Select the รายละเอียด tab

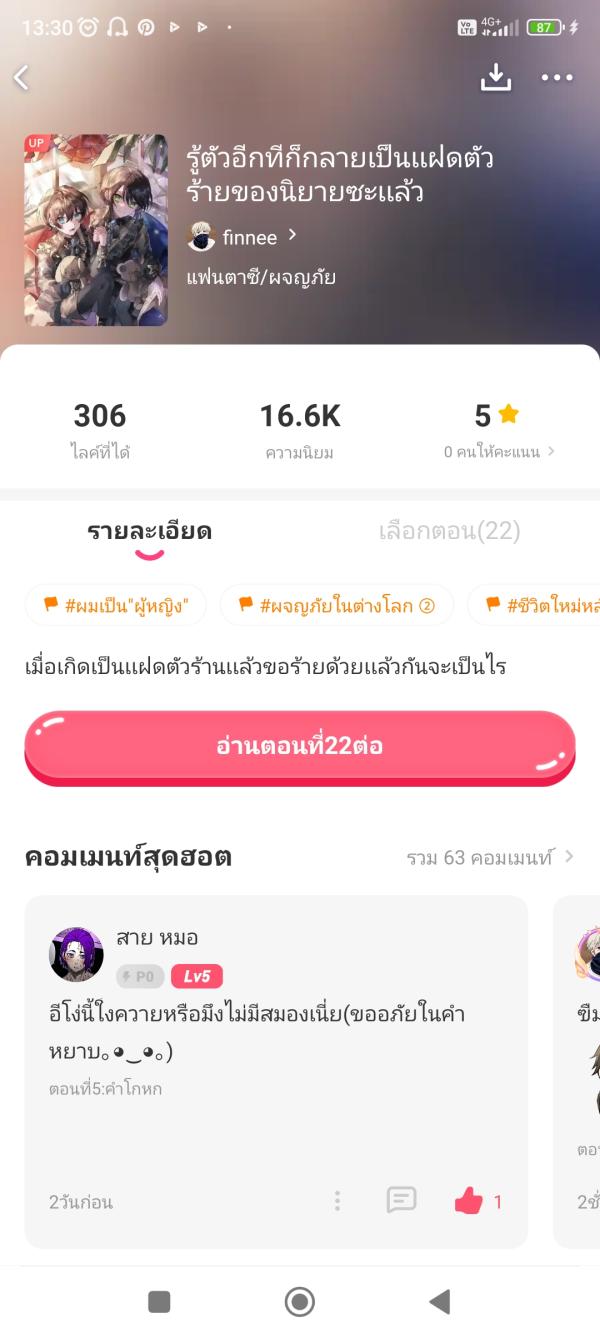click(x=149, y=531)
